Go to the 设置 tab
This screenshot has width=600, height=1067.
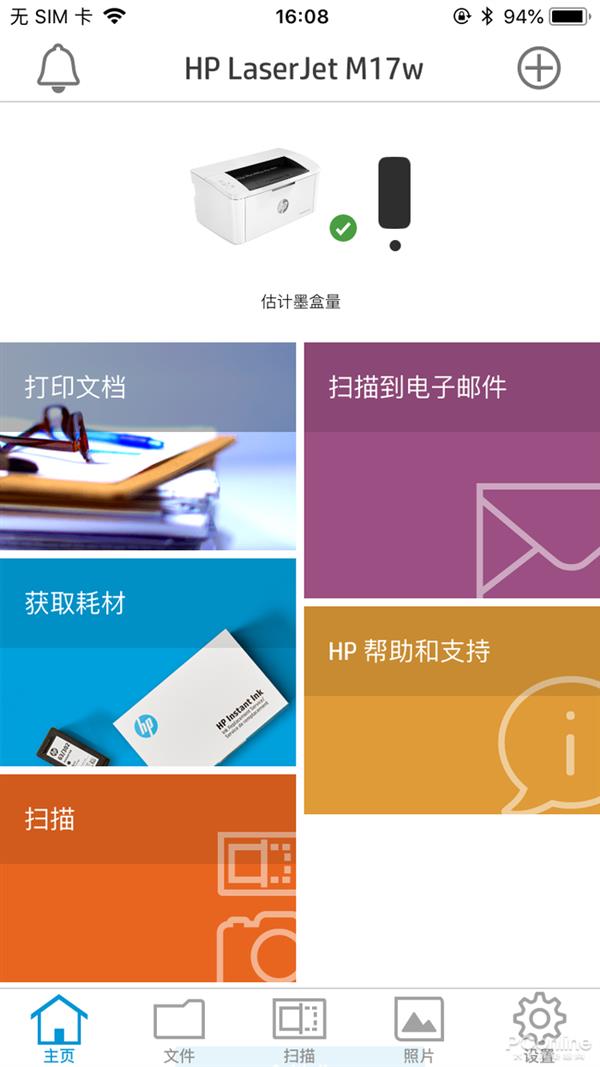pos(539,1028)
